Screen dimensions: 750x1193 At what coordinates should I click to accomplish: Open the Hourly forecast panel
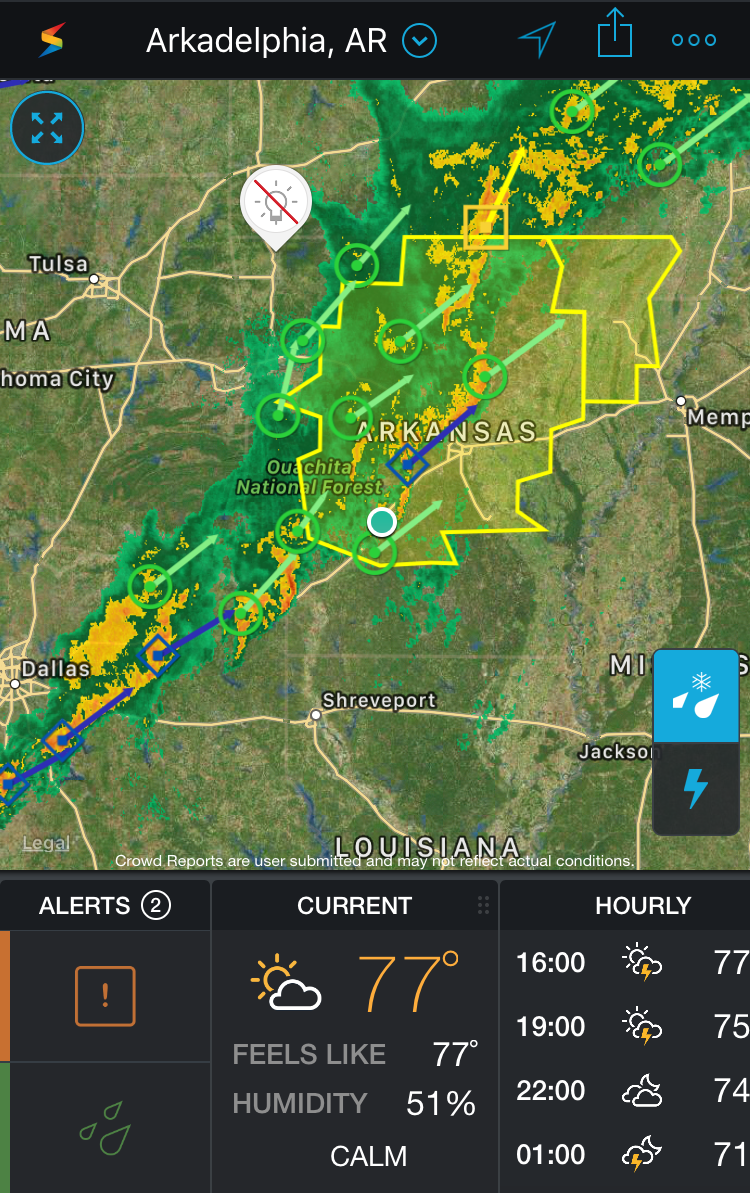[x=642, y=906]
